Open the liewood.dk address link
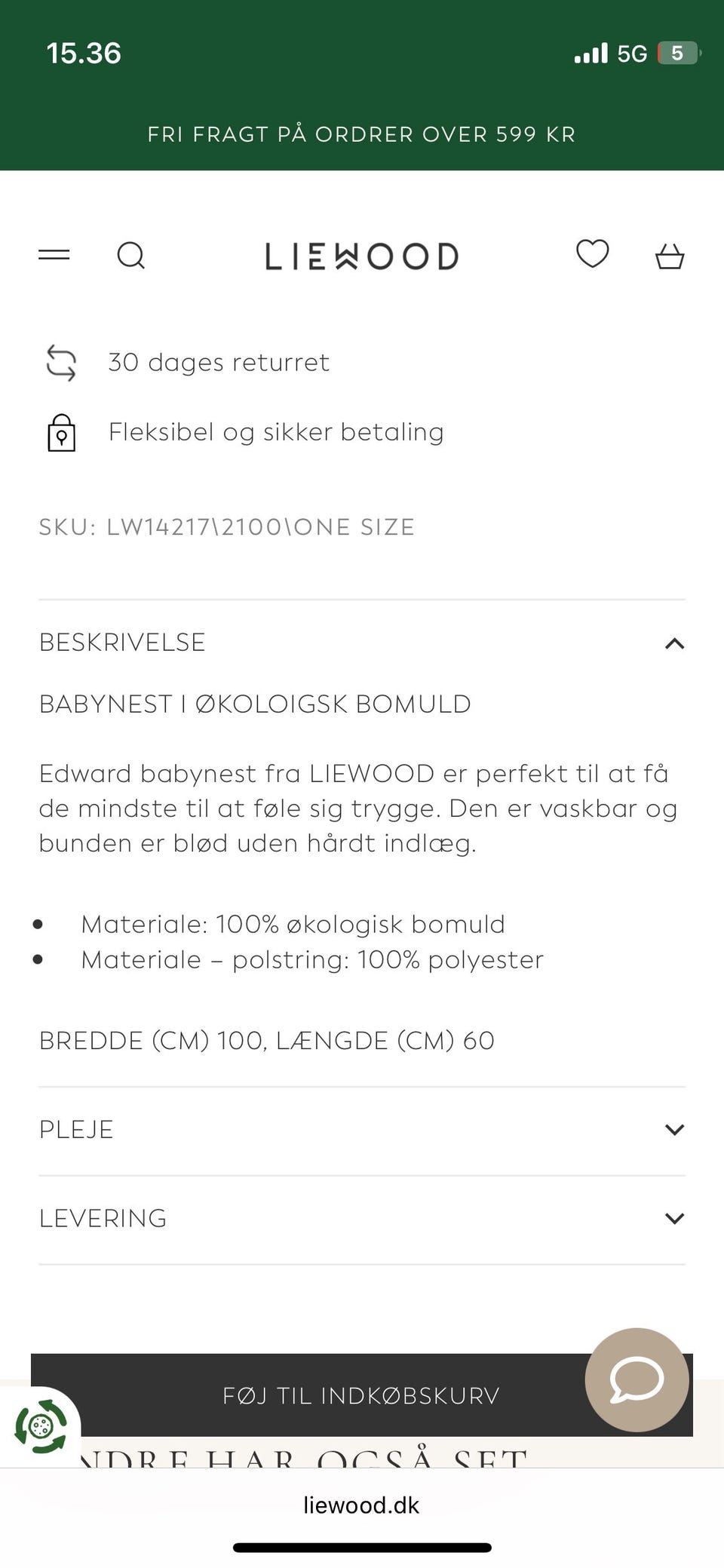This screenshot has width=724, height=1568. [x=362, y=1504]
